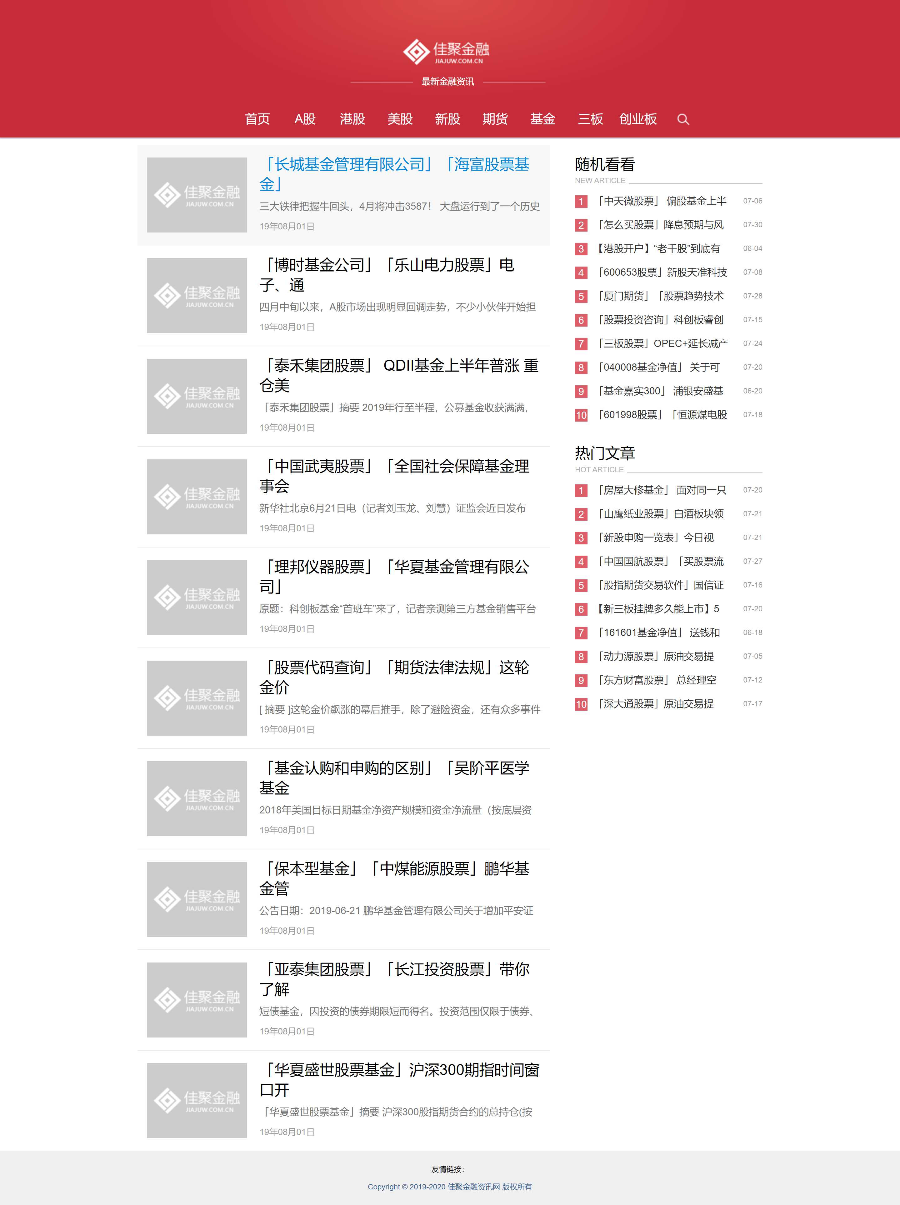The width and height of the screenshot is (900, 1205).
Task: Open the 期货 section
Action: pyautogui.click(x=495, y=119)
